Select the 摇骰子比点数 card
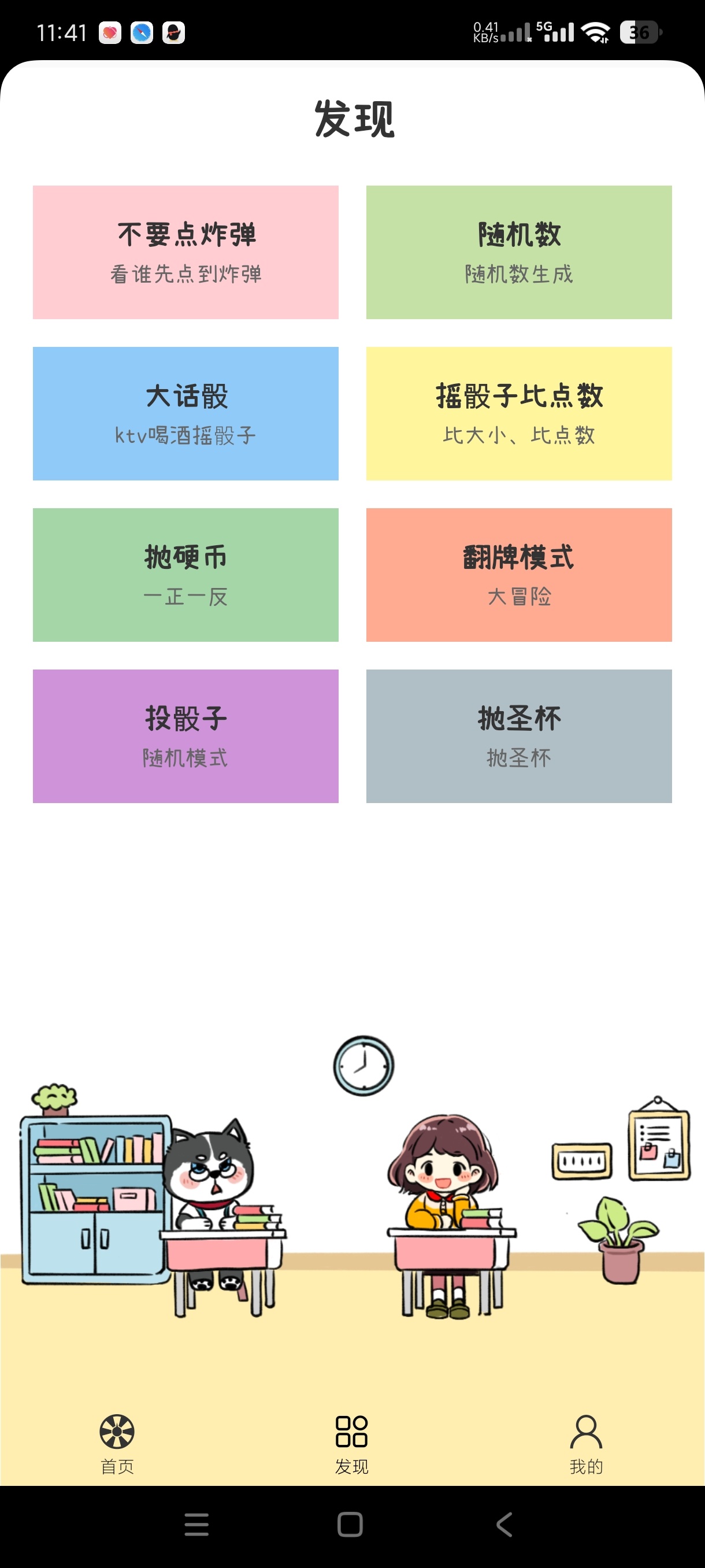Screen dimensions: 705x1568 coord(519,413)
